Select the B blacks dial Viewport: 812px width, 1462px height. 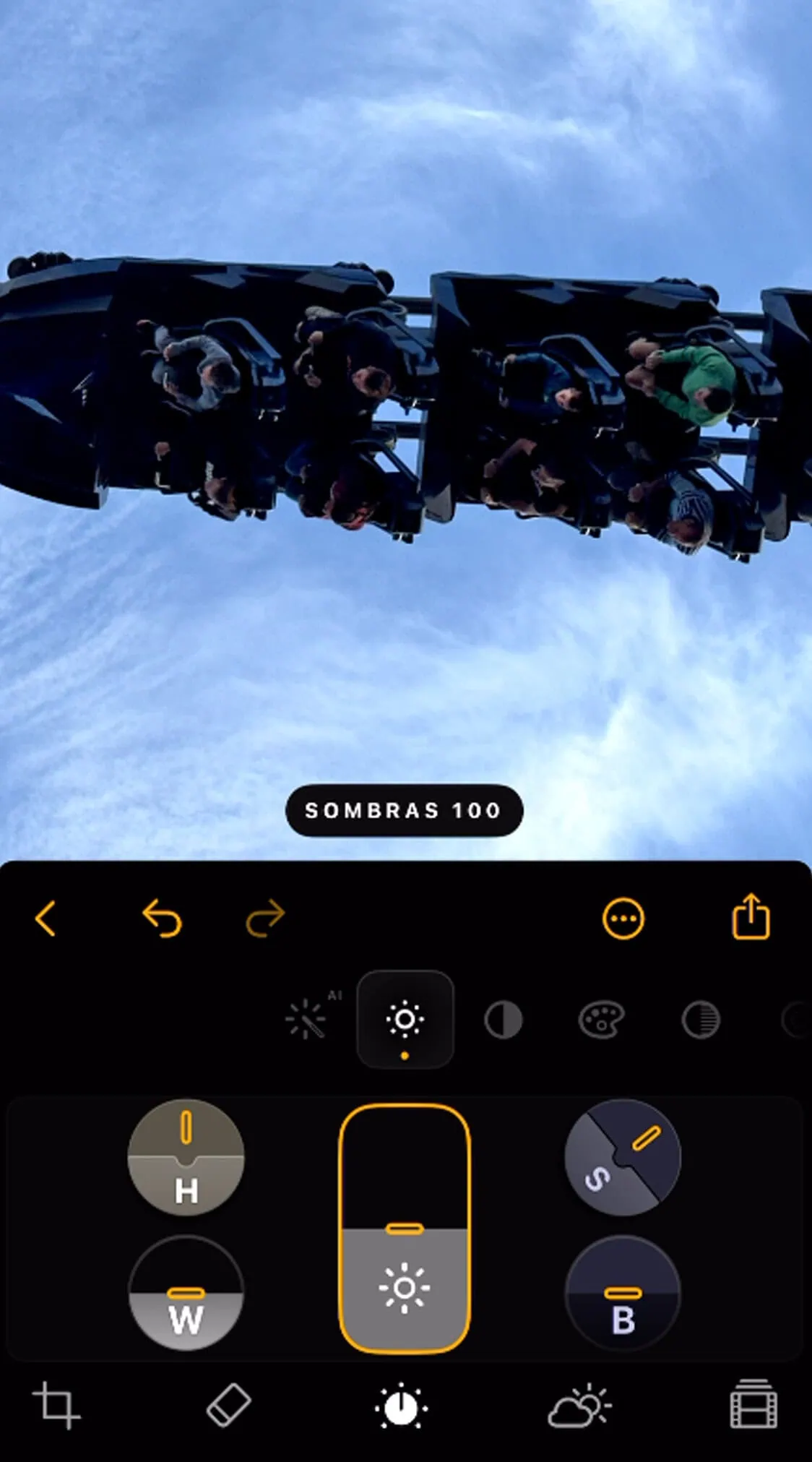[x=623, y=1293]
